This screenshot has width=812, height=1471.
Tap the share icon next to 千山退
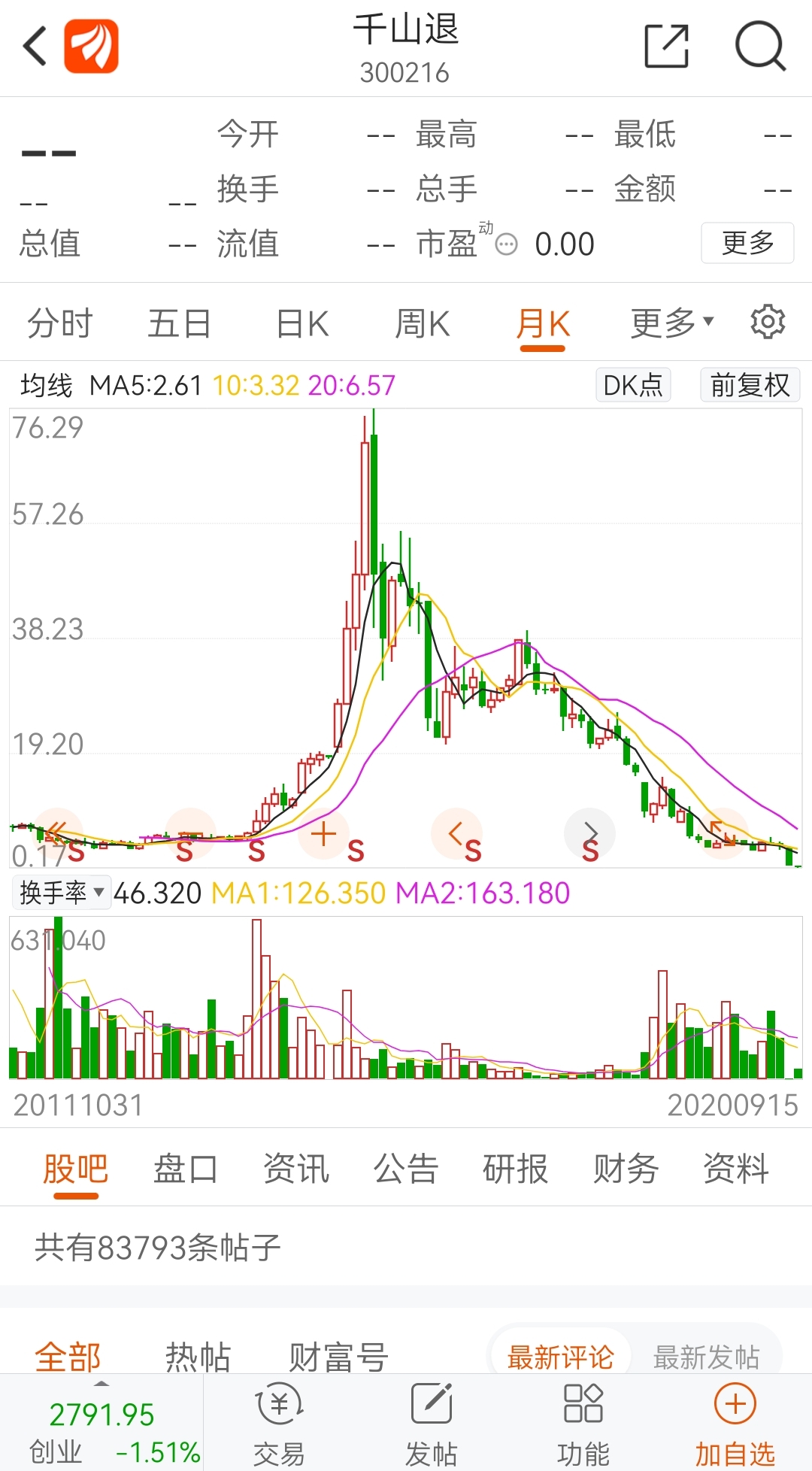[x=665, y=47]
